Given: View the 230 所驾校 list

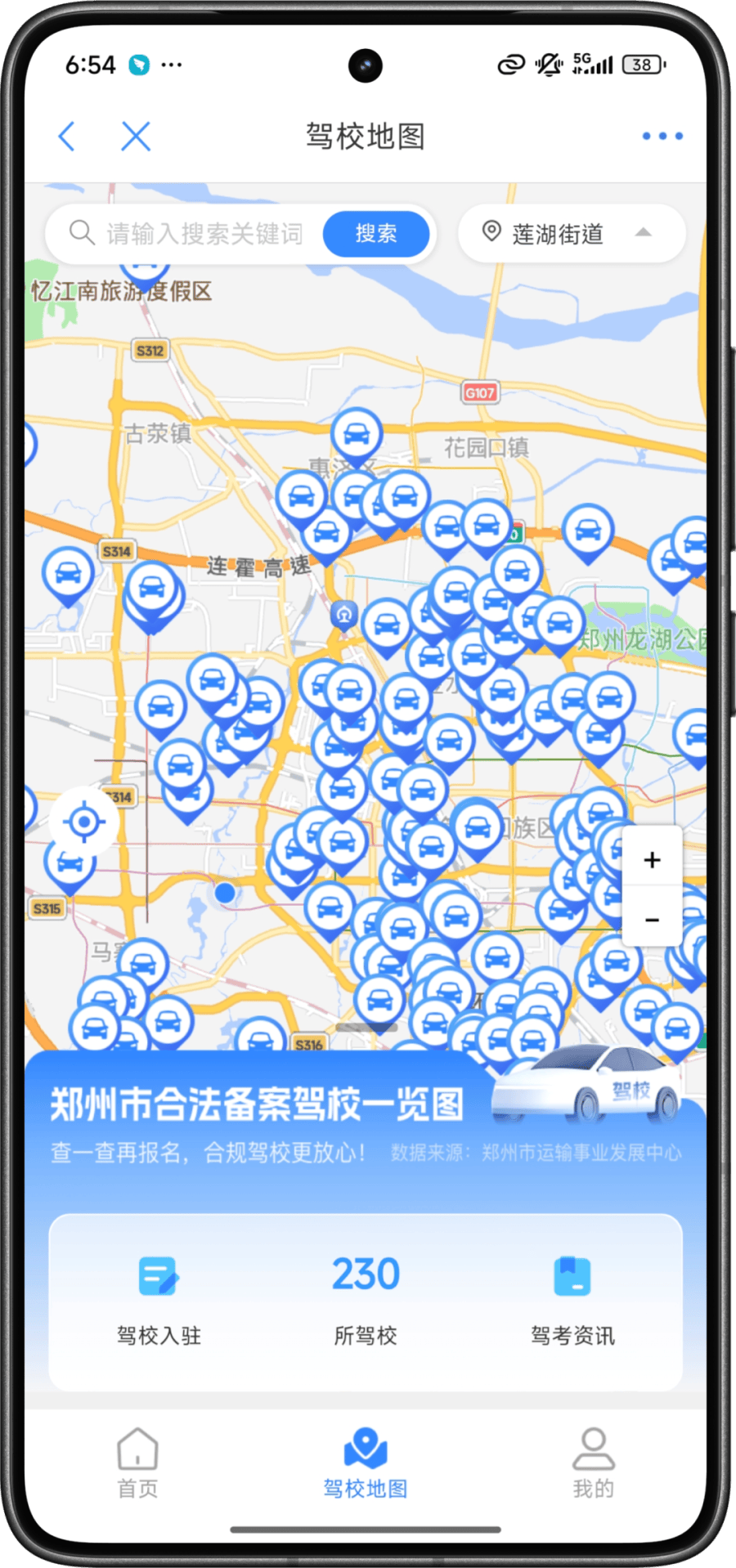Looking at the screenshot, I should [366, 1301].
